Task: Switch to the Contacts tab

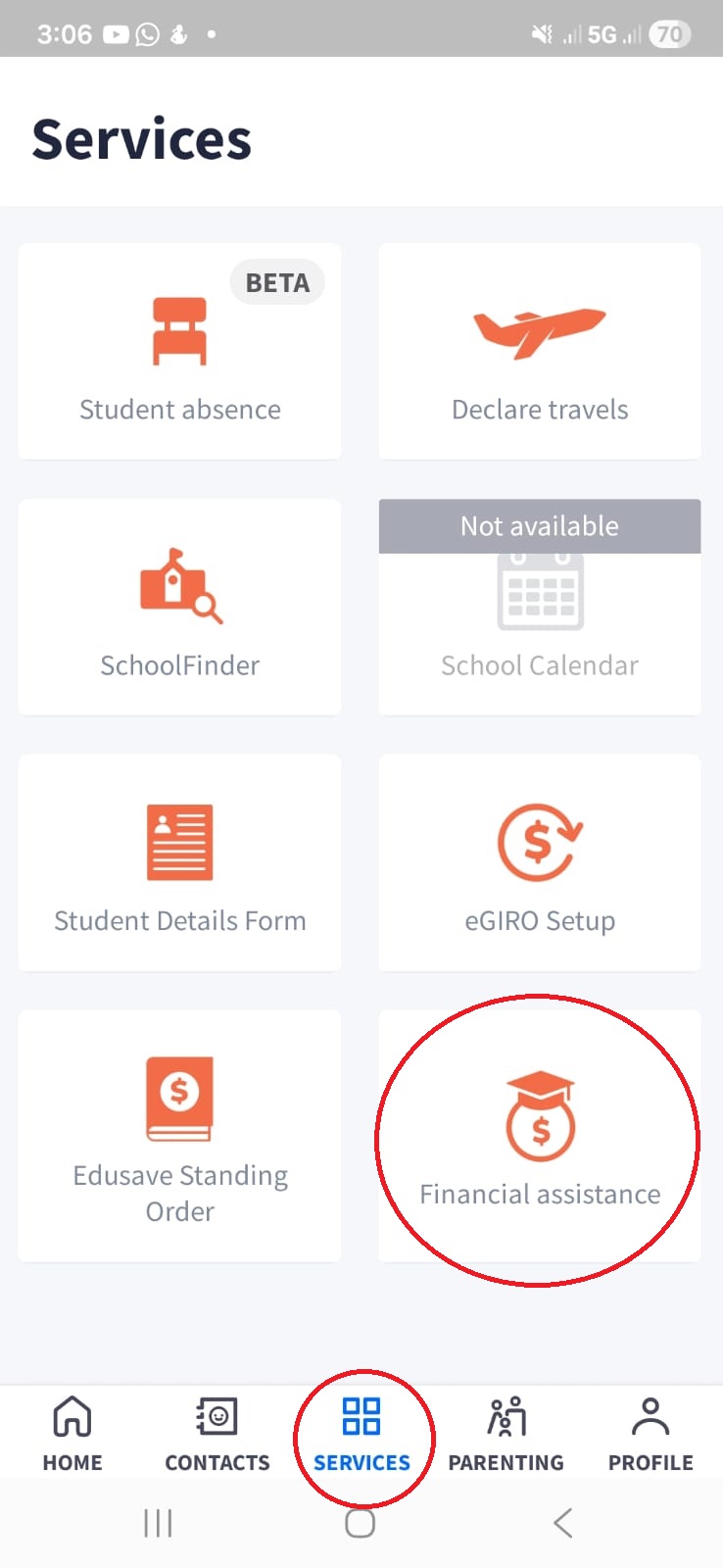Action: pos(217,1435)
